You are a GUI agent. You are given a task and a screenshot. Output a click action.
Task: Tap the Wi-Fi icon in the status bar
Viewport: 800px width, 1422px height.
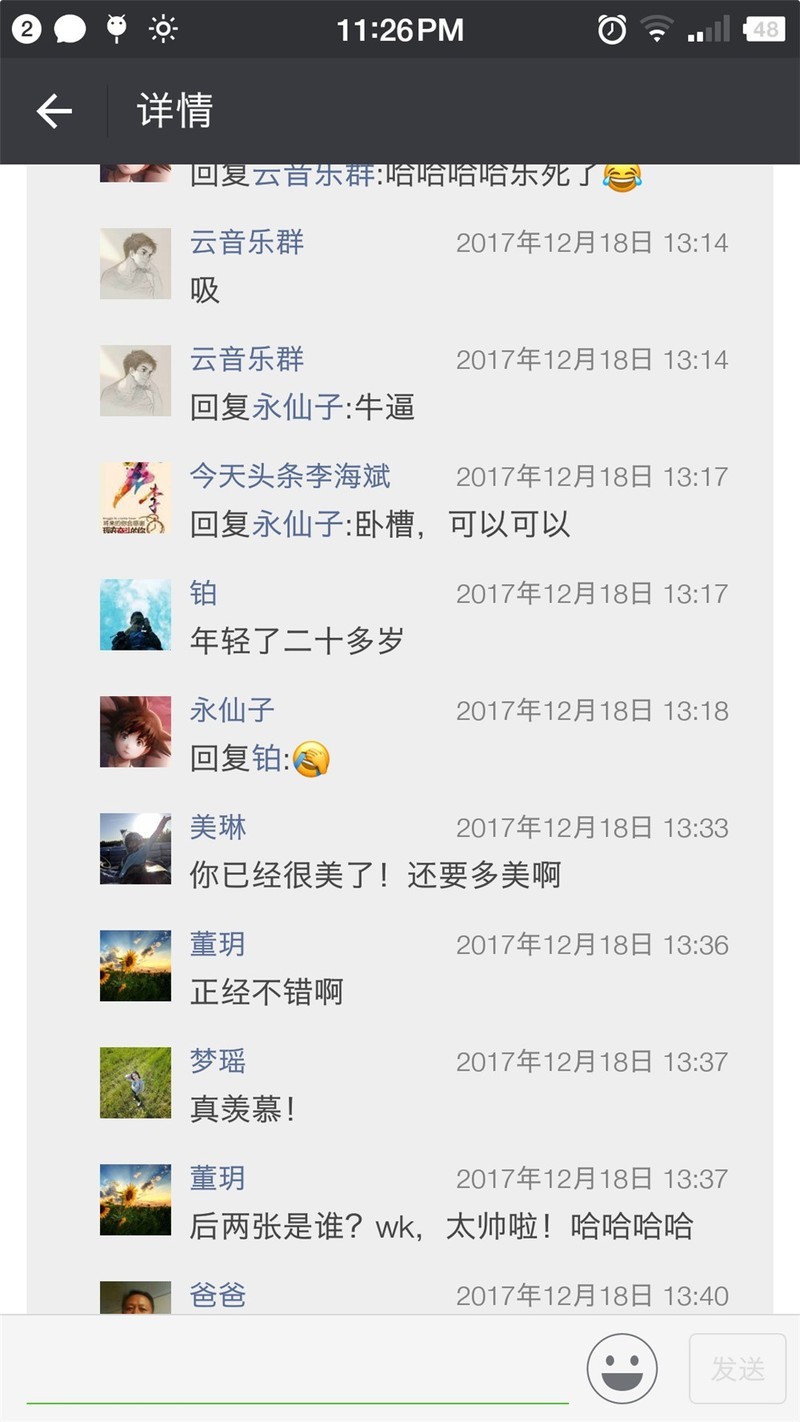657,28
